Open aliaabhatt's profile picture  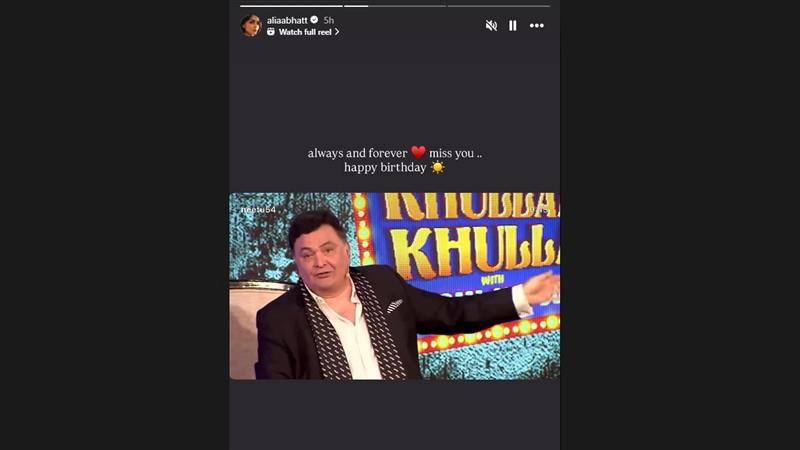[x=251, y=25]
